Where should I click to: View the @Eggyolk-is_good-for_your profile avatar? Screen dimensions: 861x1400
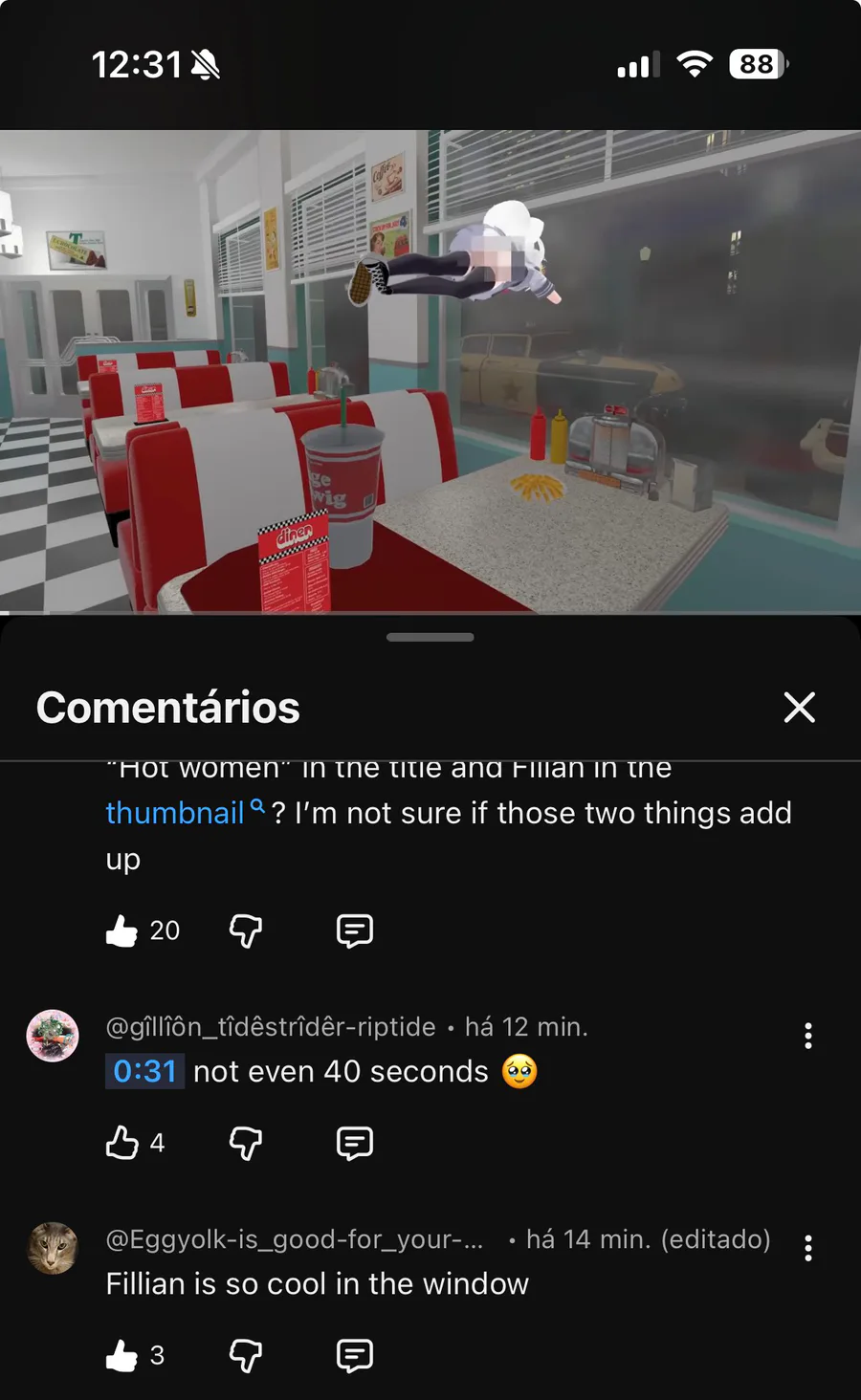coord(53,1248)
